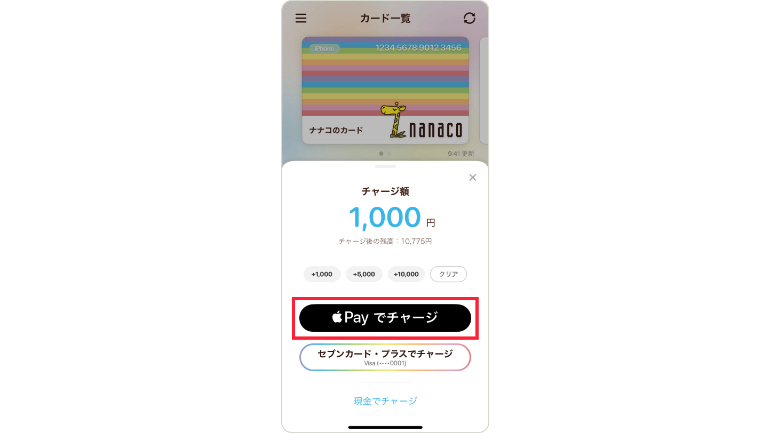Add +1,000 yen to the charge amount
This screenshot has height=433, width=770.
coord(321,274)
